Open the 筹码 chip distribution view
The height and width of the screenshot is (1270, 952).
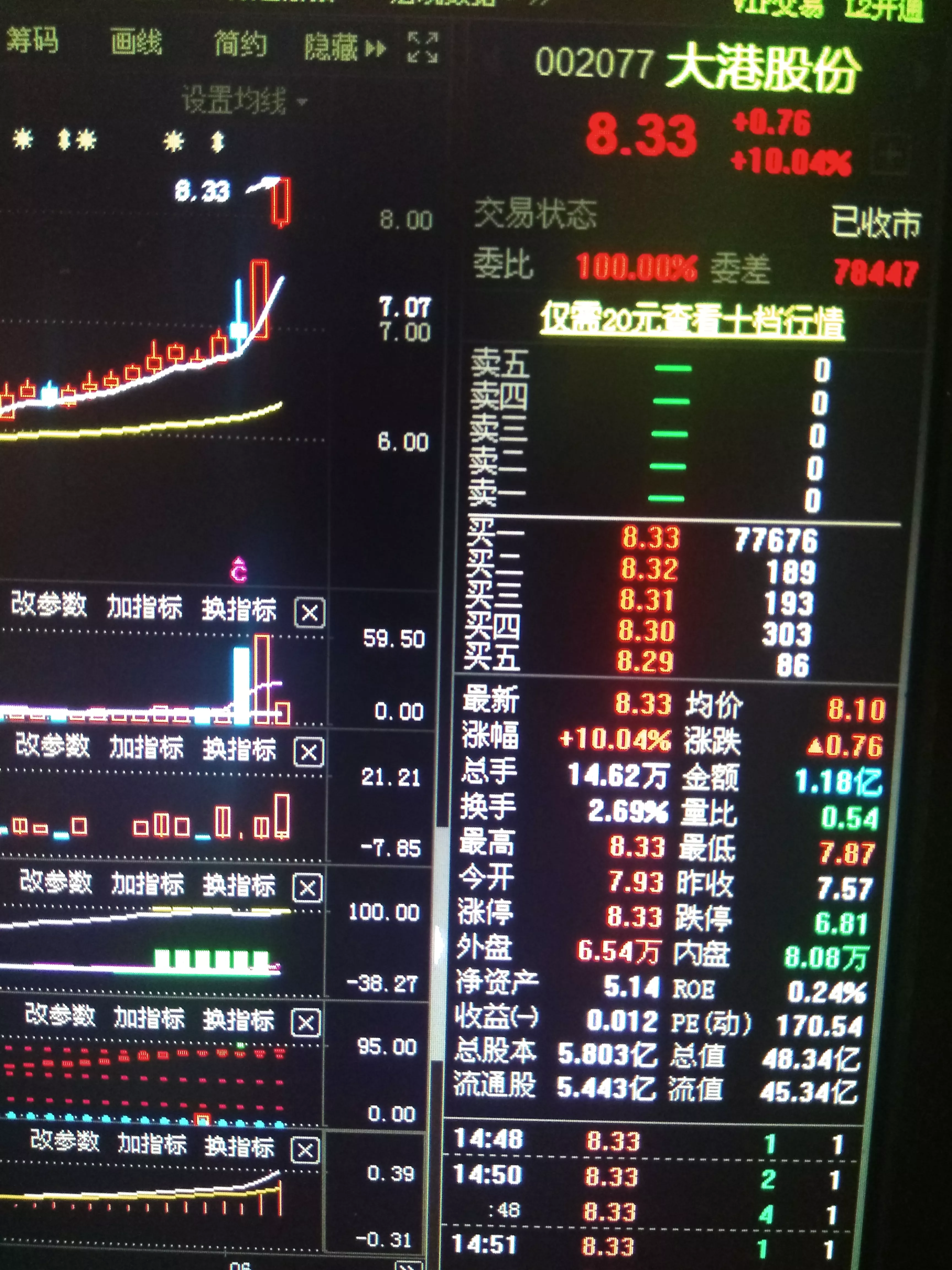pyautogui.click(x=33, y=40)
